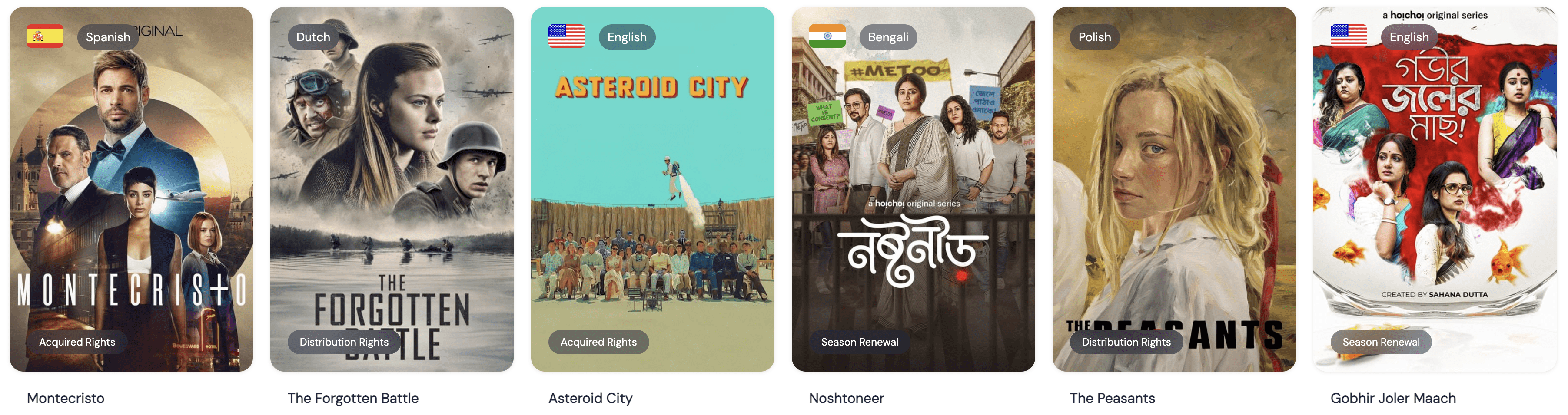Select the Gobhir Joler Maach card

(x=1434, y=188)
